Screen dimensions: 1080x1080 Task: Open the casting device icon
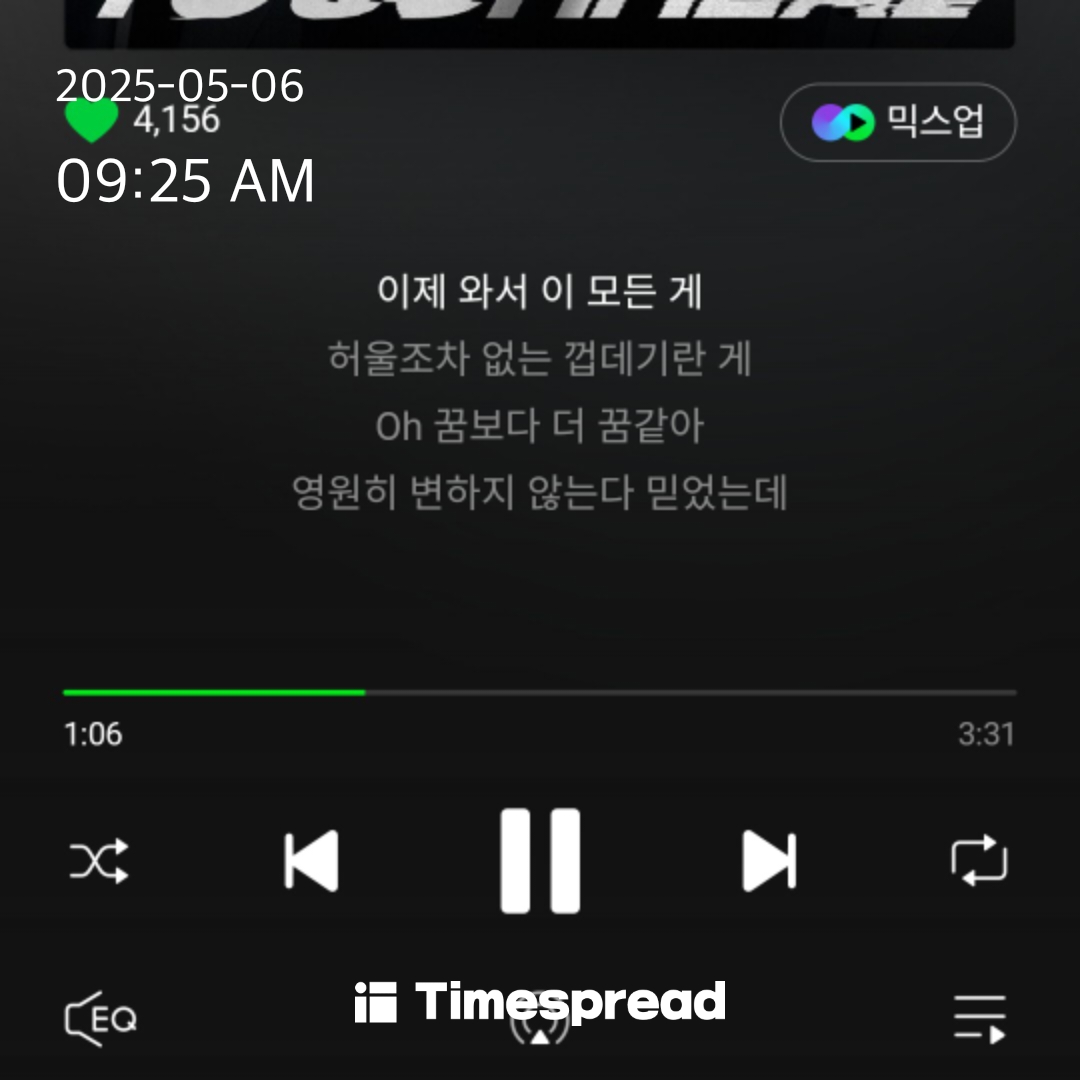click(x=540, y=1025)
